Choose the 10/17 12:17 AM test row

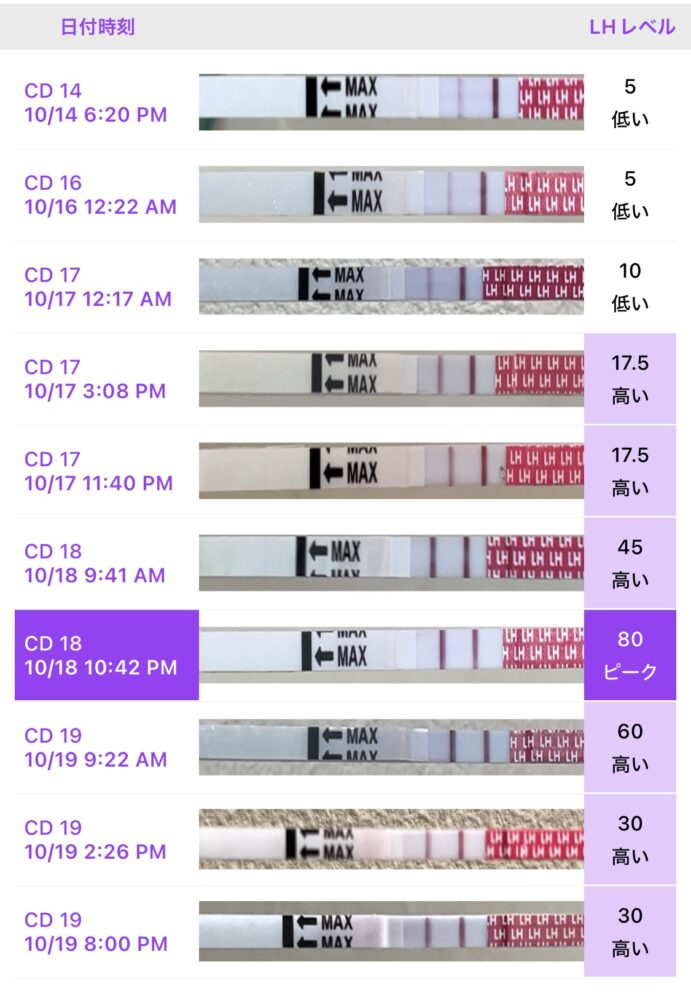pyautogui.click(x=98, y=287)
